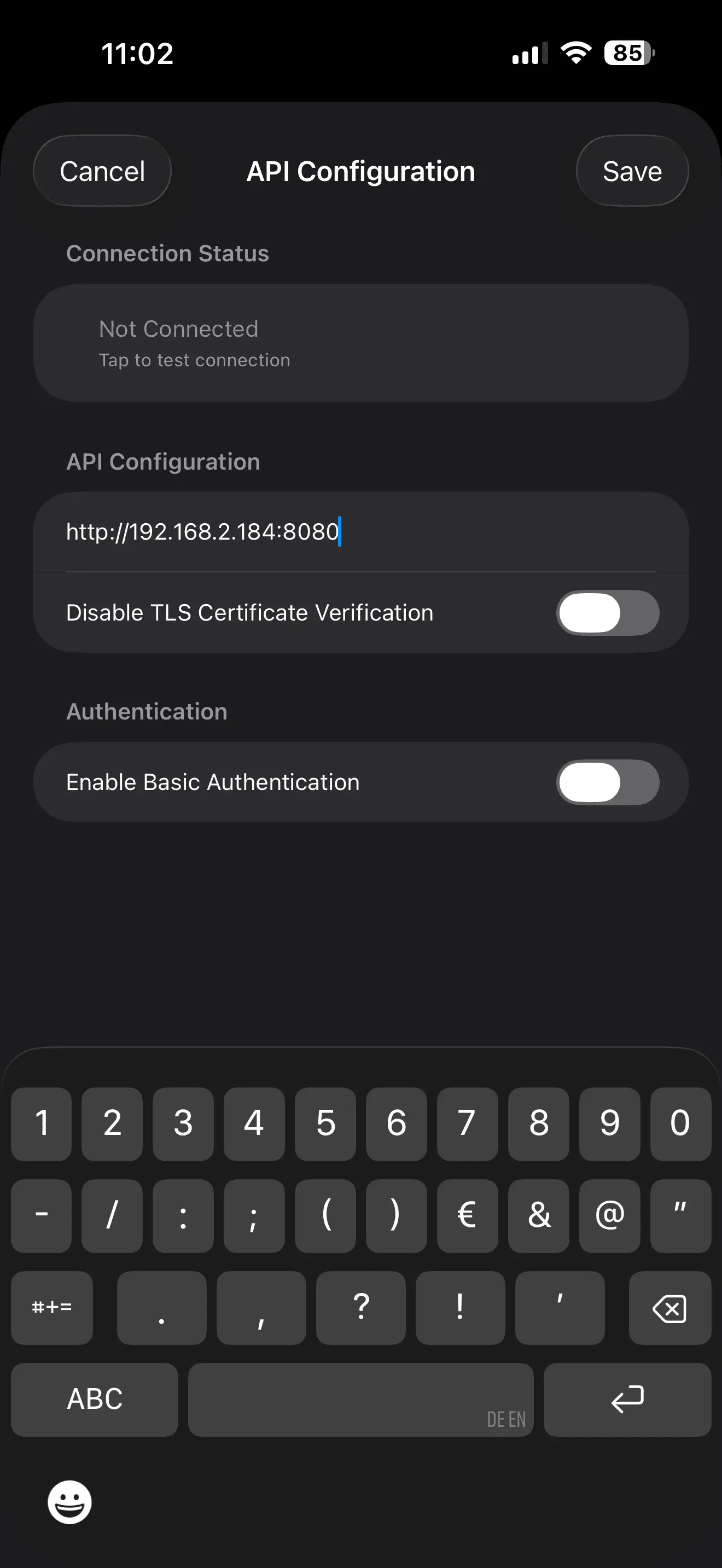The height and width of the screenshot is (1568, 722).
Task: Tap the hyphen key on the keyboard
Action: pos(41,1215)
